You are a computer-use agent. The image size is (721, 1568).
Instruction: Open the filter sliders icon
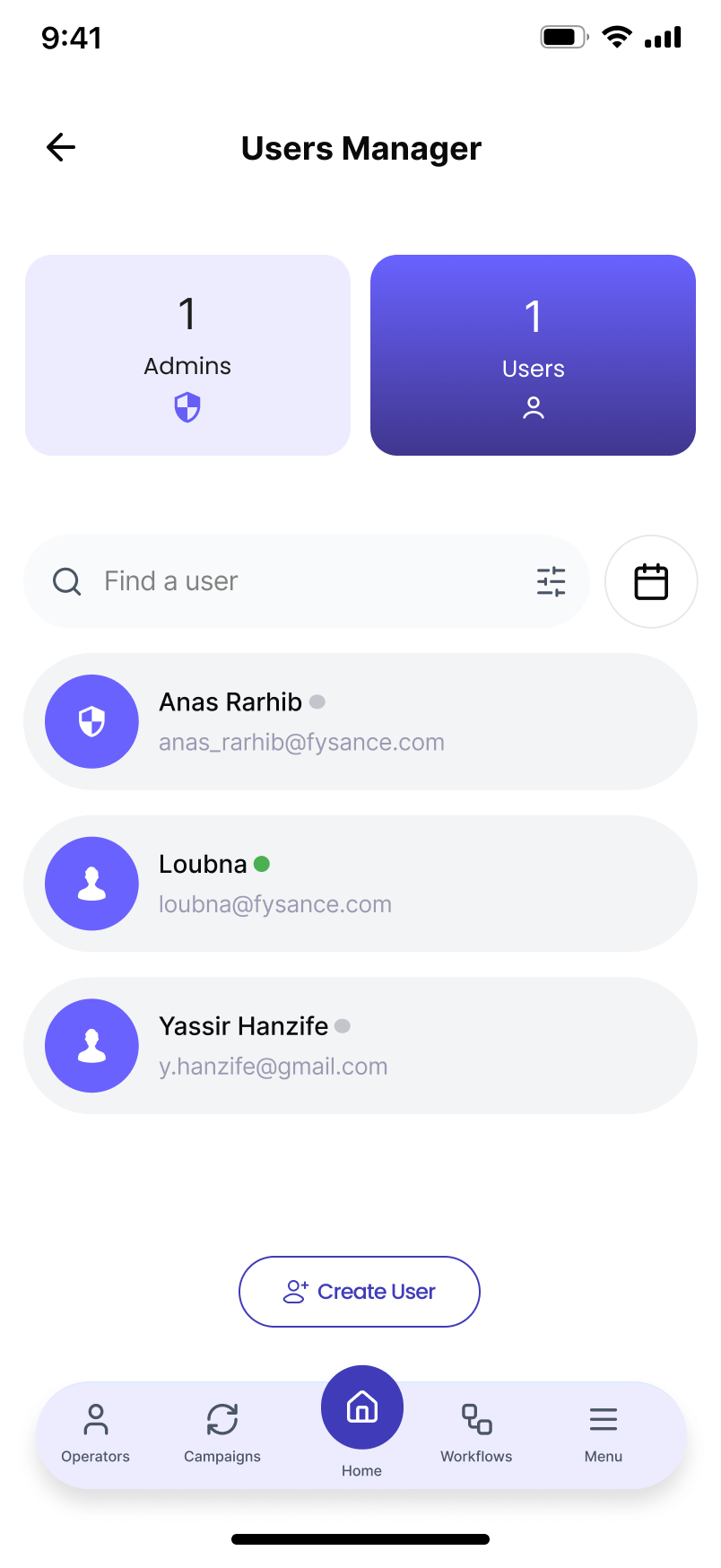coord(551,581)
